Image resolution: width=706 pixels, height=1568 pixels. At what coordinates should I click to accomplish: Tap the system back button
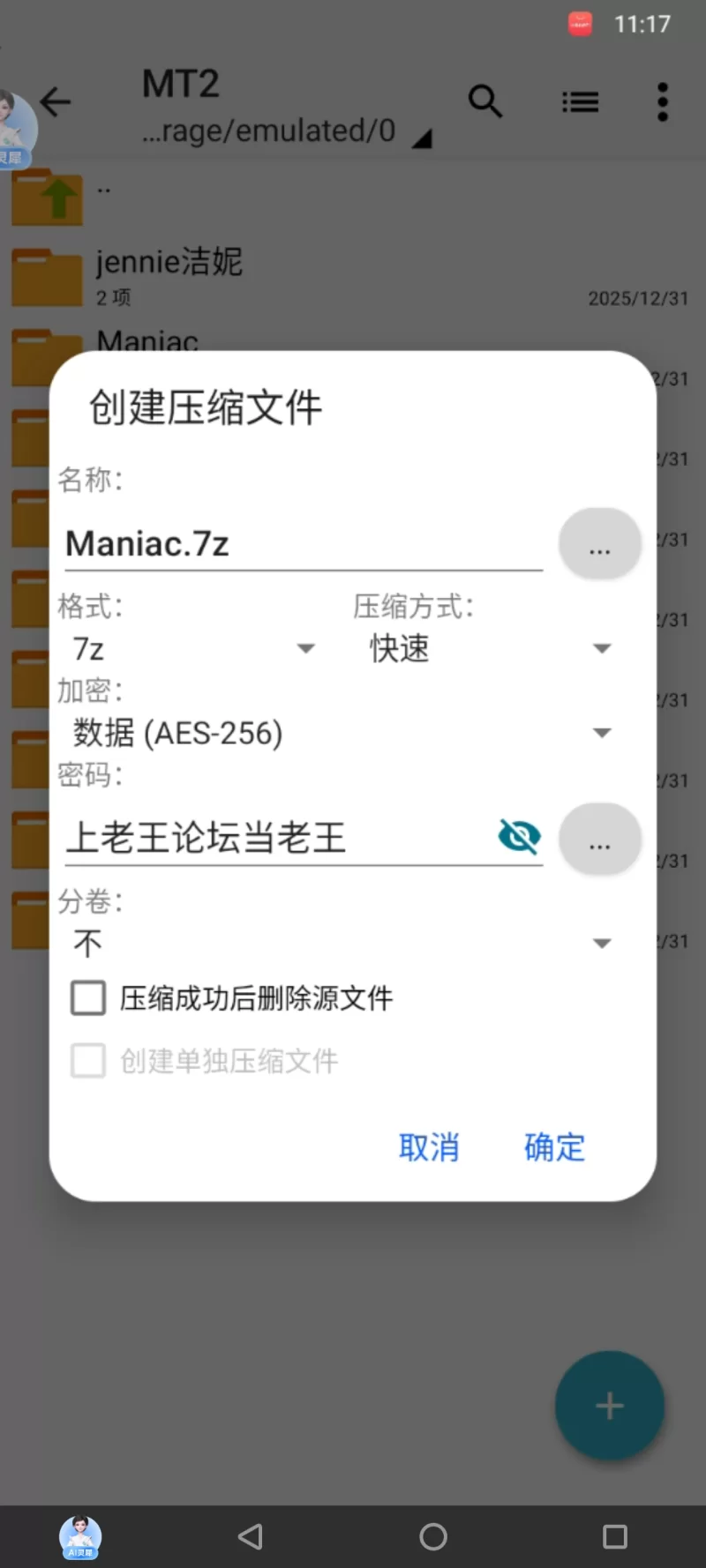pos(251,1537)
